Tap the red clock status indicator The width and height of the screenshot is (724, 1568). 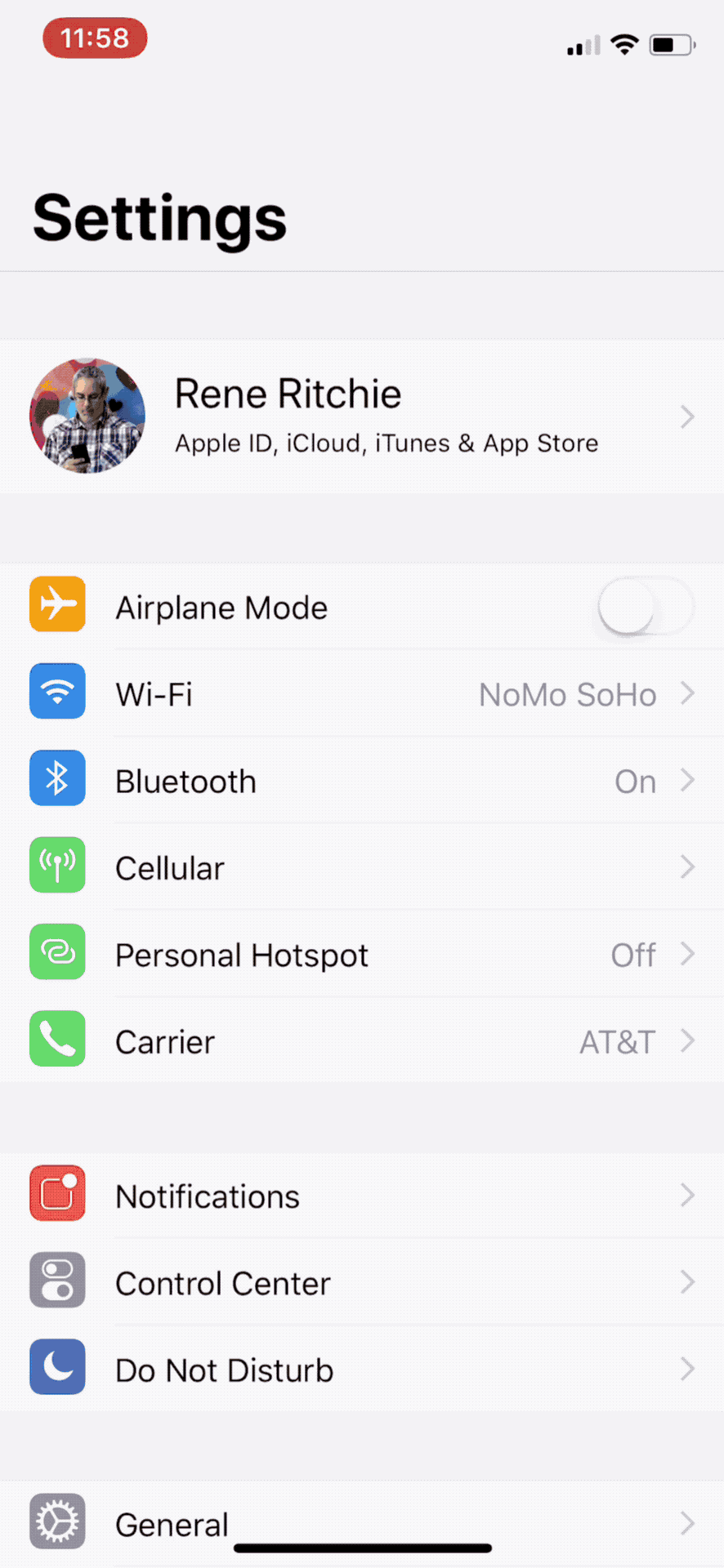click(x=94, y=38)
